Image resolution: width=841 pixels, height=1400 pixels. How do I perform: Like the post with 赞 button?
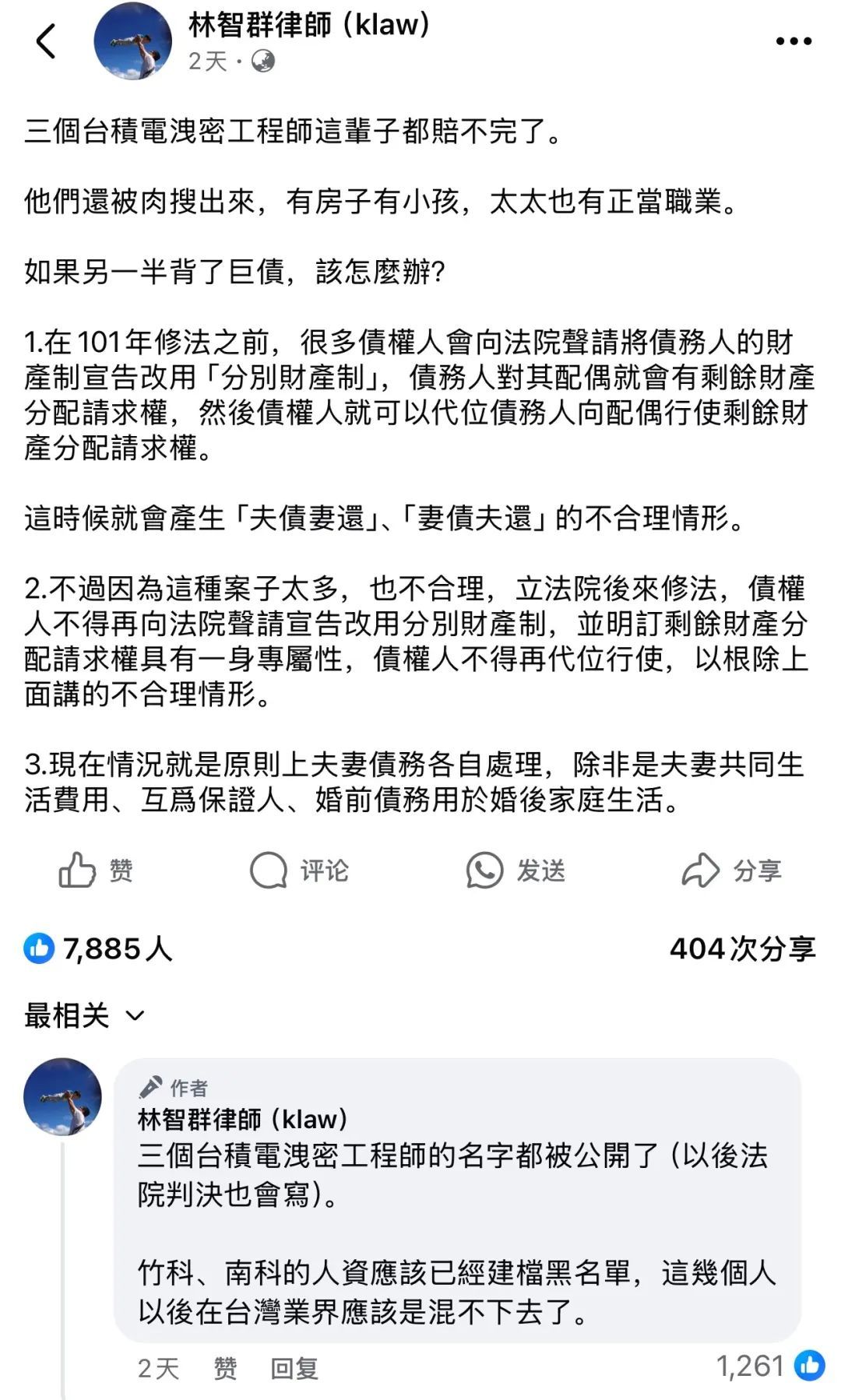96,870
